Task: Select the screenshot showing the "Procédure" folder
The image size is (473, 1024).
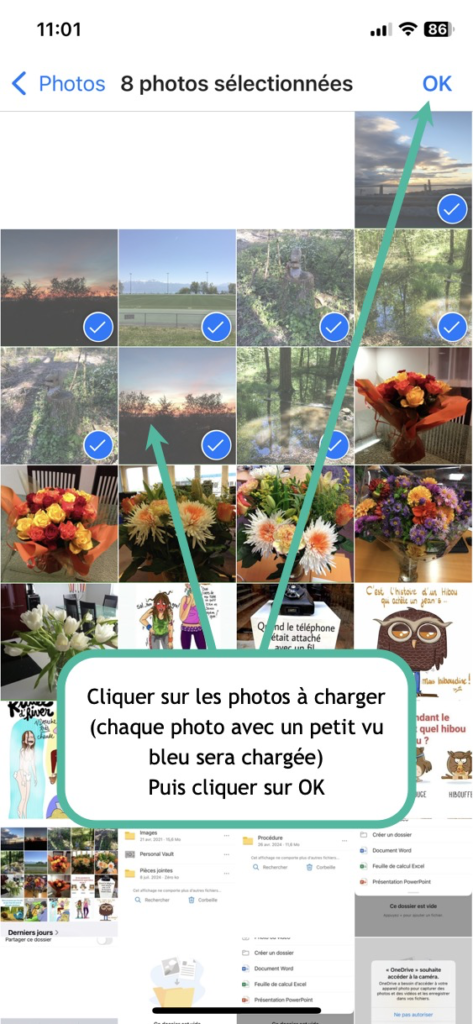Action: (295, 849)
